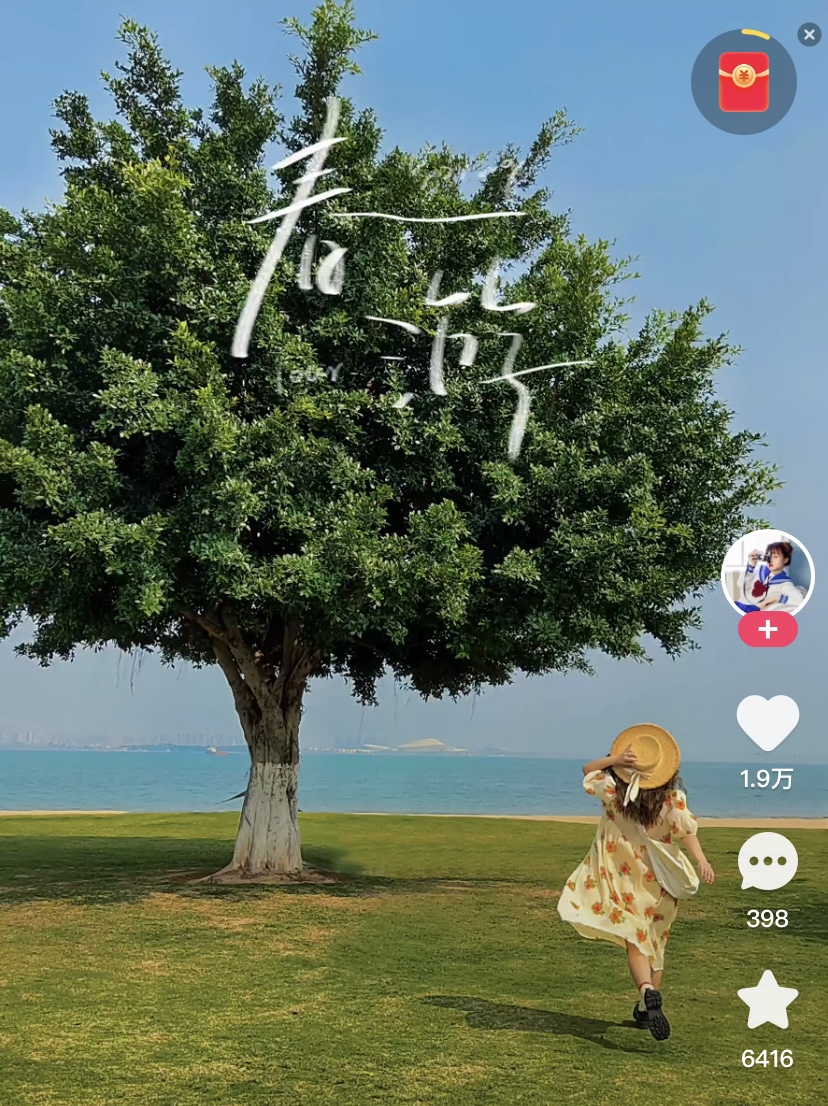Like this video with the heart
This screenshot has height=1106, width=828.
[767, 722]
